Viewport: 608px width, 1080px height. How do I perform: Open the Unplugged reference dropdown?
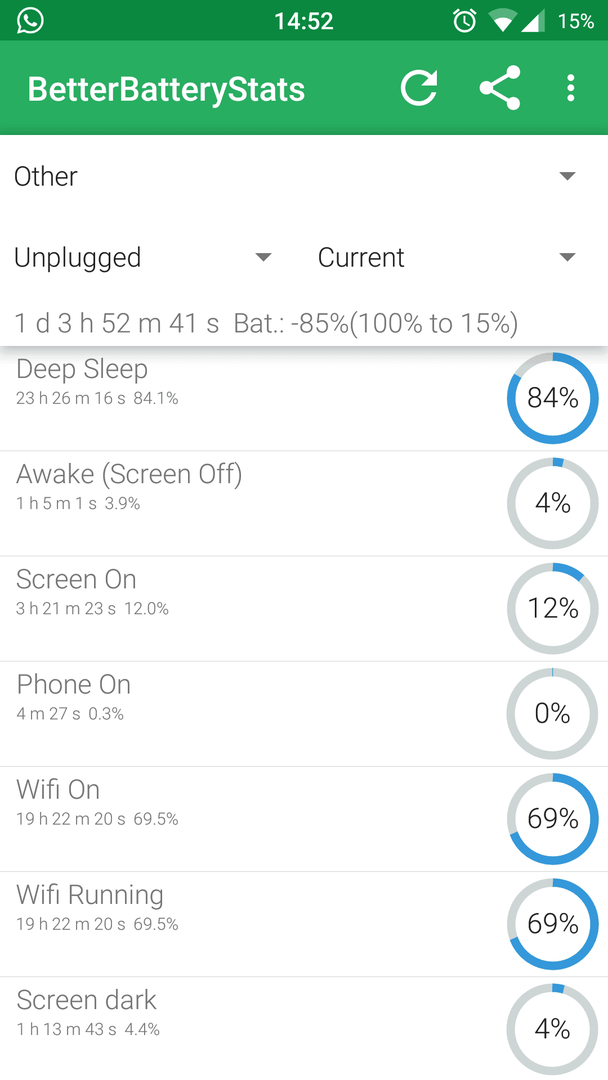click(144, 258)
